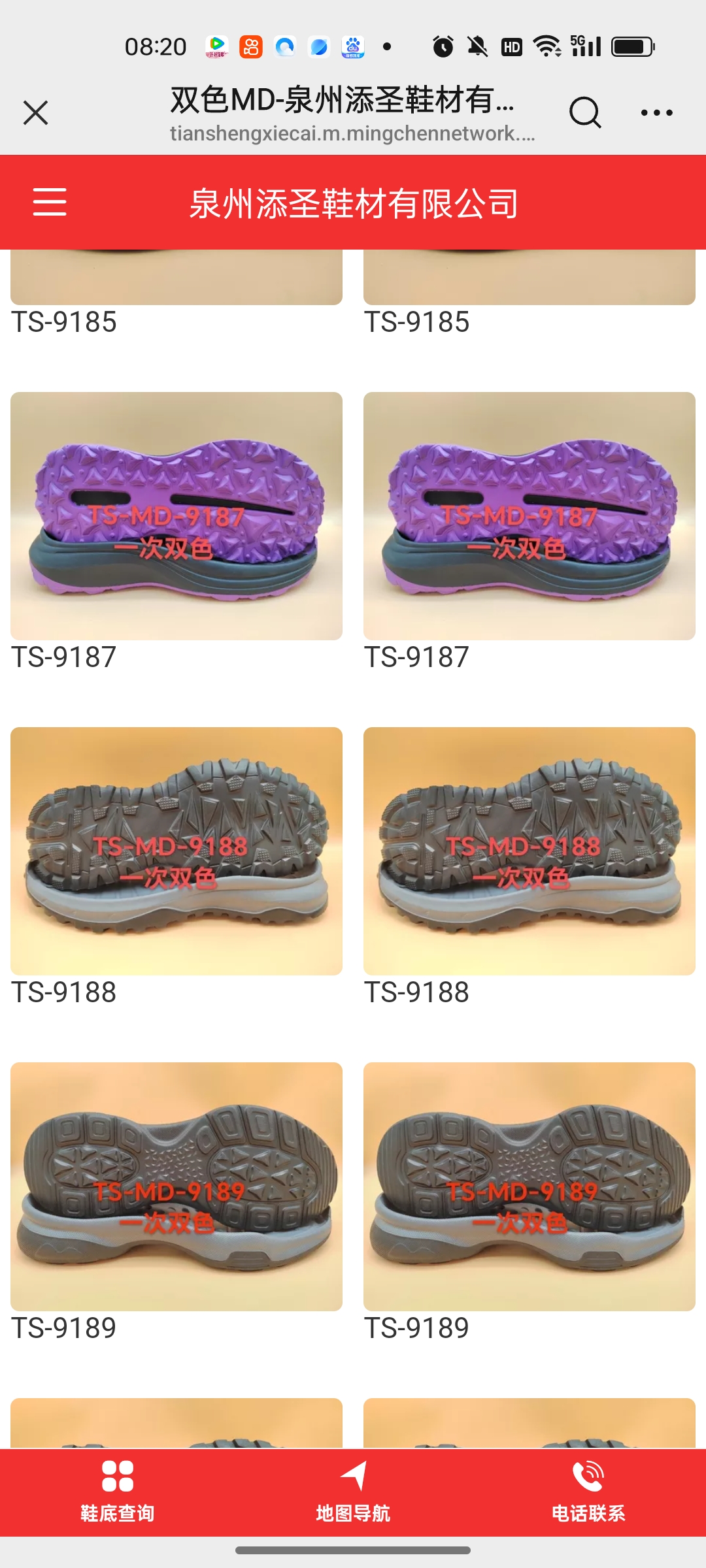Open 地图导航 map navigation
The height and width of the screenshot is (1568, 706).
point(353,1492)
